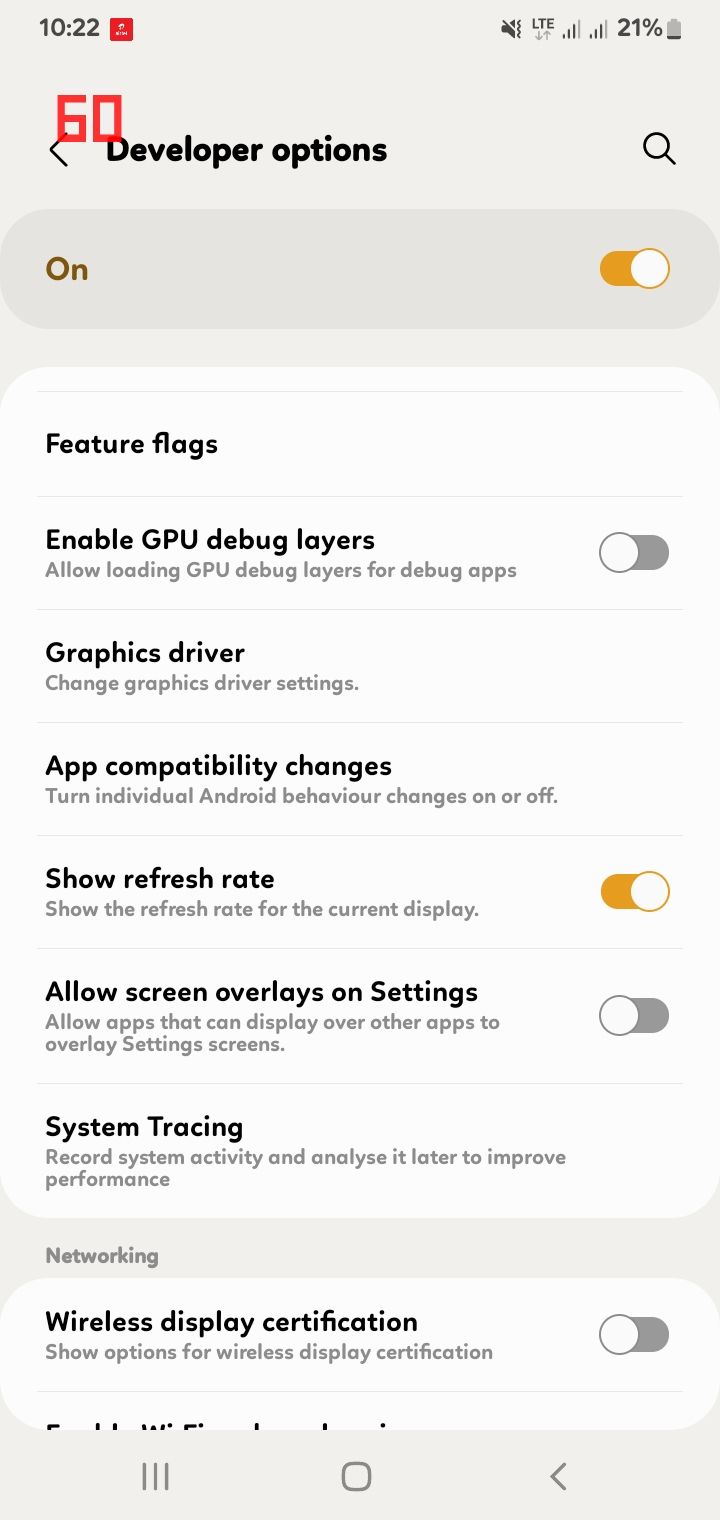Show recent apps
720x1520 pixels.
(155, 1476)
